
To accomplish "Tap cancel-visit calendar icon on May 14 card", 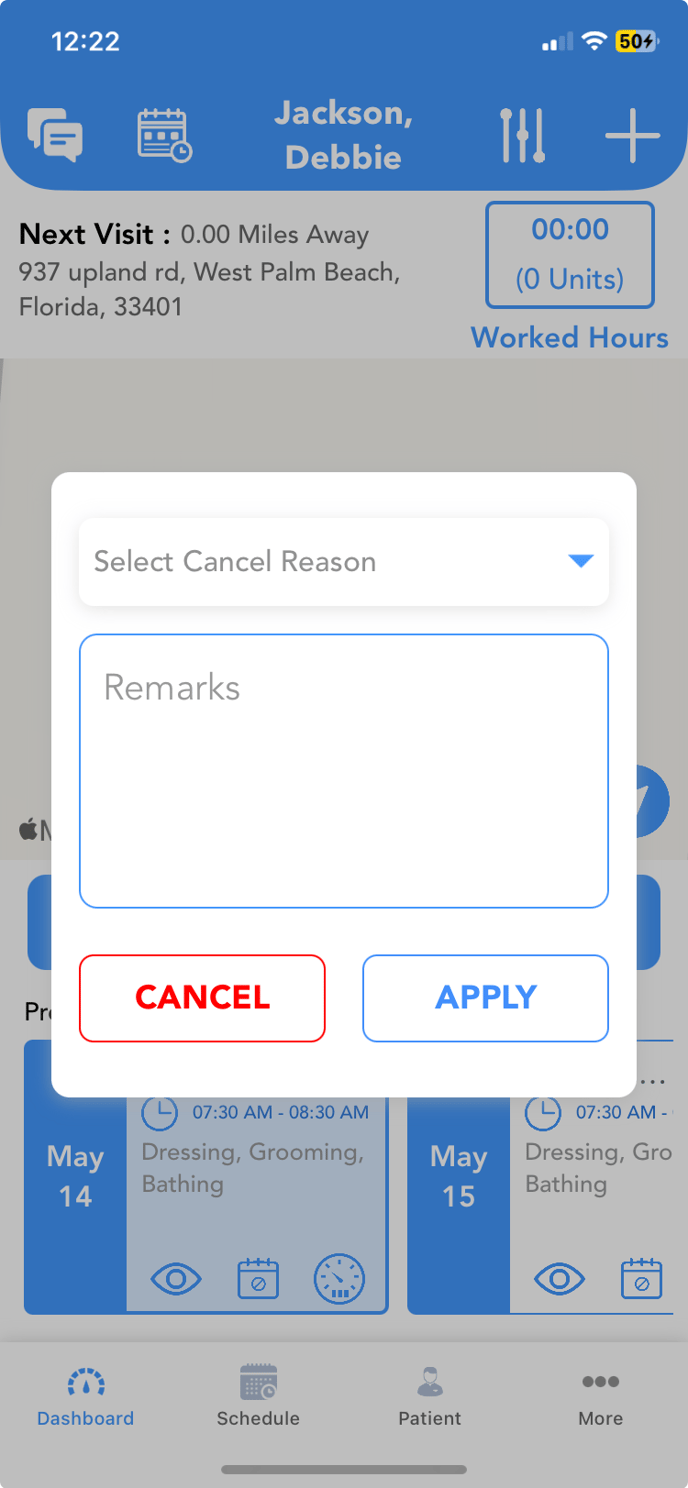I will click(258, 1278).
